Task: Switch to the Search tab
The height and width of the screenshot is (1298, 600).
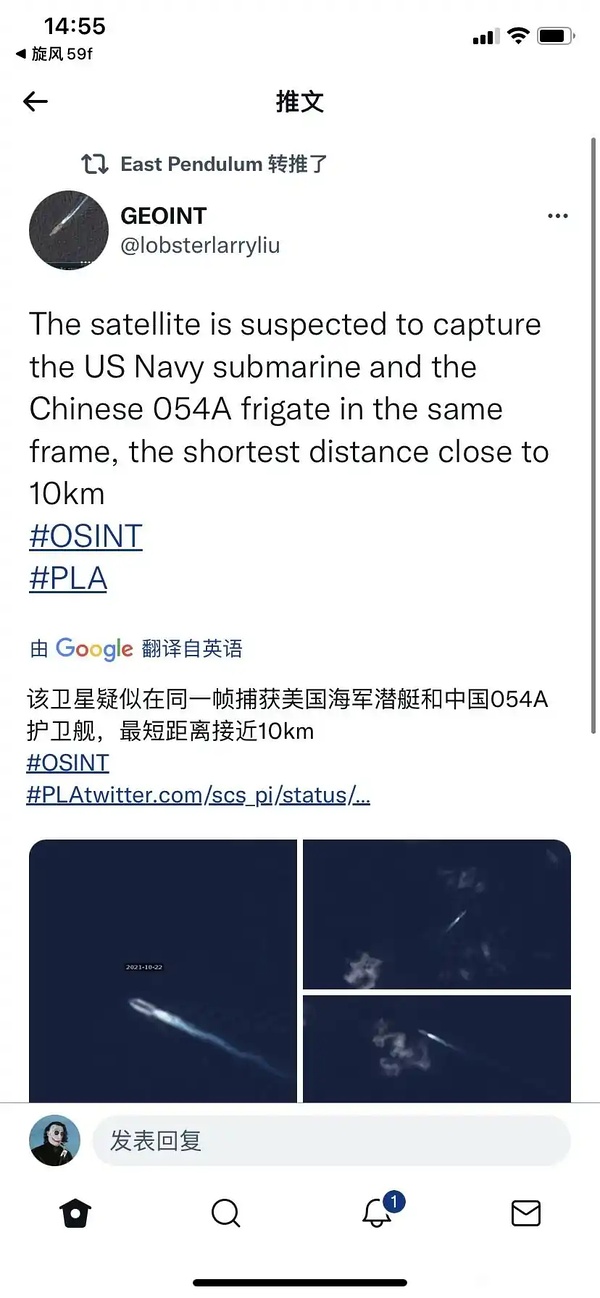Action: 226,1213
